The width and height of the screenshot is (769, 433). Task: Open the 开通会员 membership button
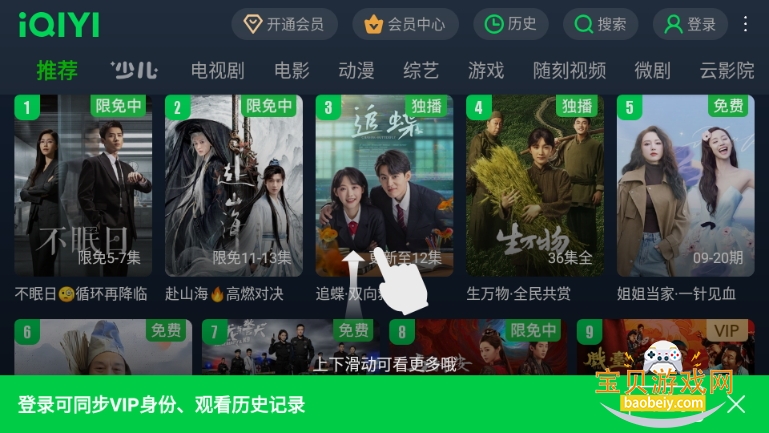pyautogui.click(x=284, y=24)
